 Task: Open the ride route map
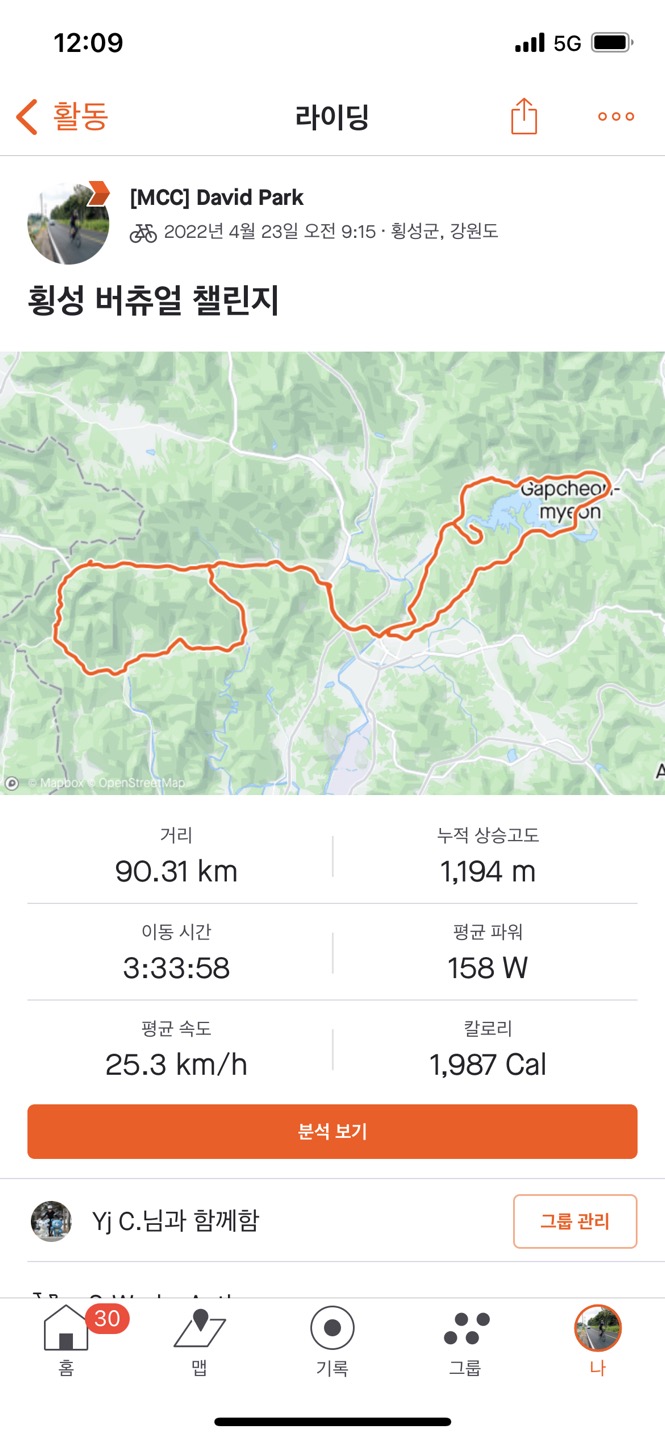click(x=332, y=573)
